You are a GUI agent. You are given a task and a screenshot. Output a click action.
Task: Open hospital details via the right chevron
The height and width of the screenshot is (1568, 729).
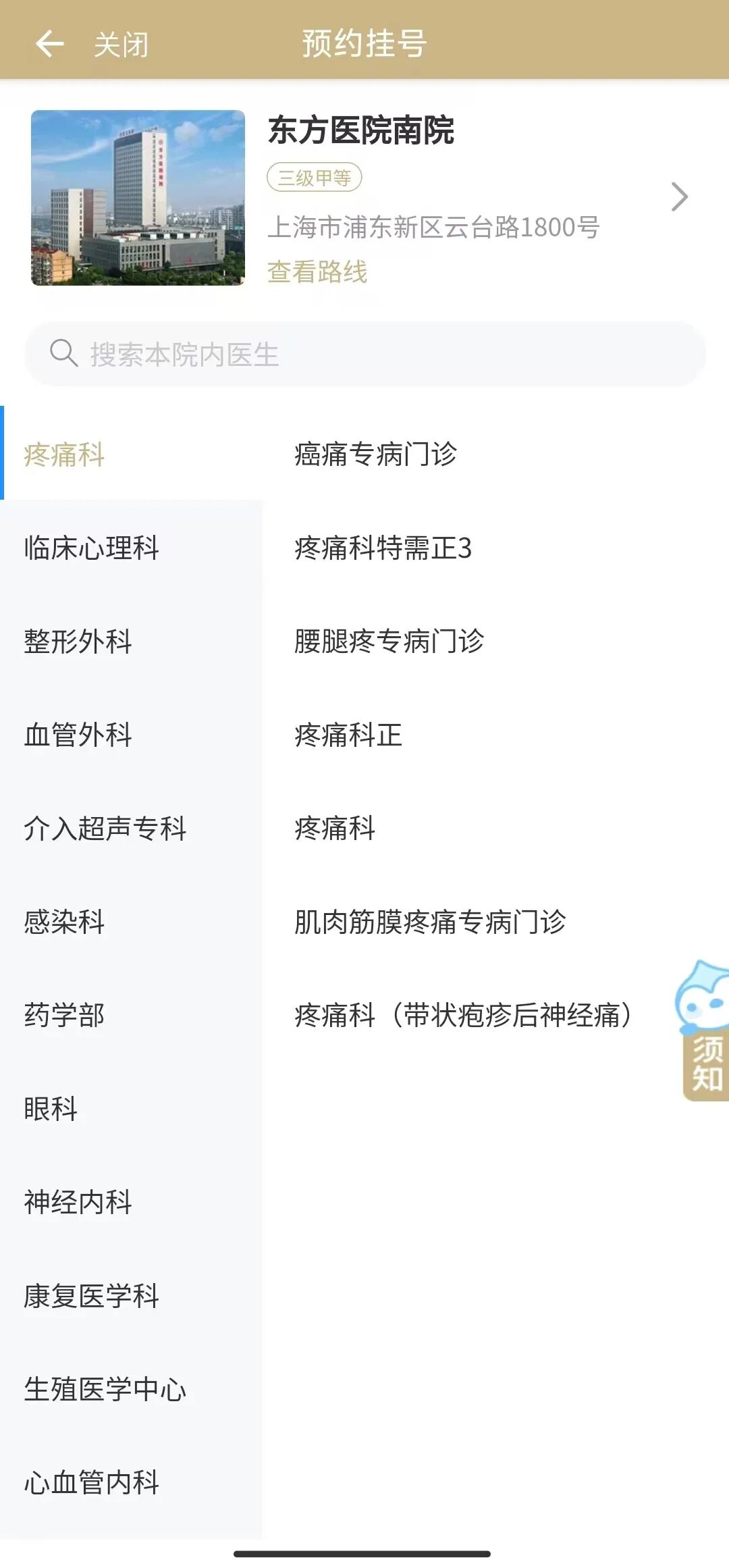pos(679,197)
